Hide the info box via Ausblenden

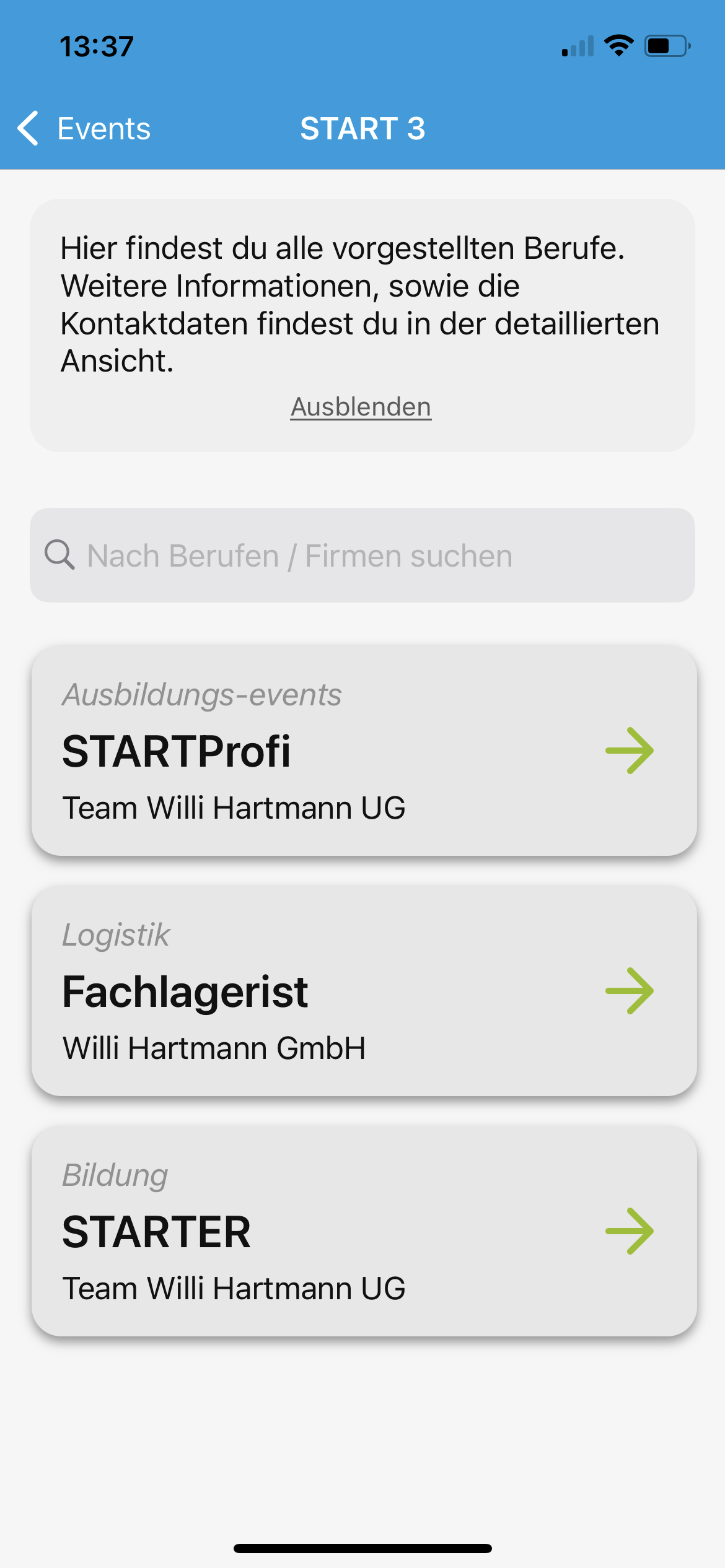pyautogui.click(x=361, y=407)
